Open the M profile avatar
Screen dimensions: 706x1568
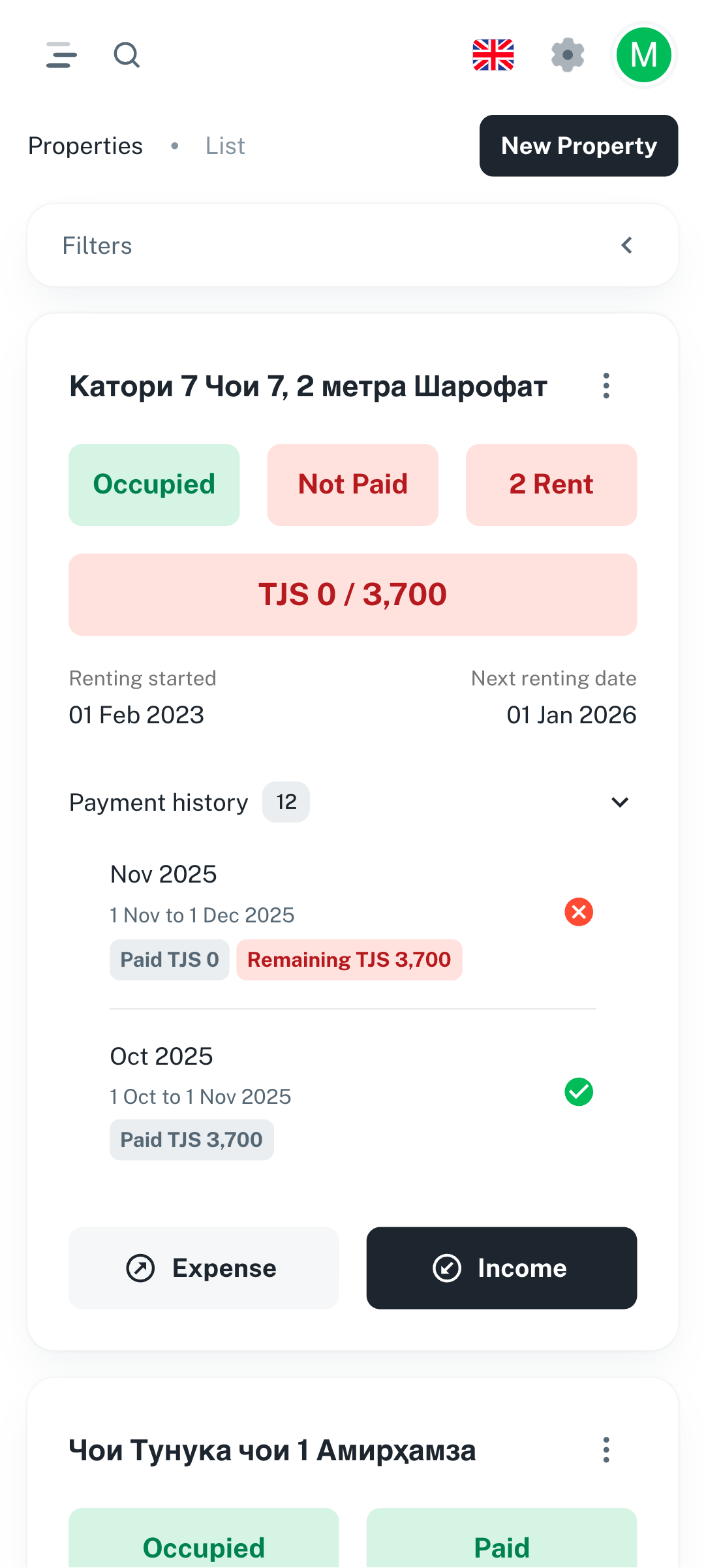coord(644,55)
